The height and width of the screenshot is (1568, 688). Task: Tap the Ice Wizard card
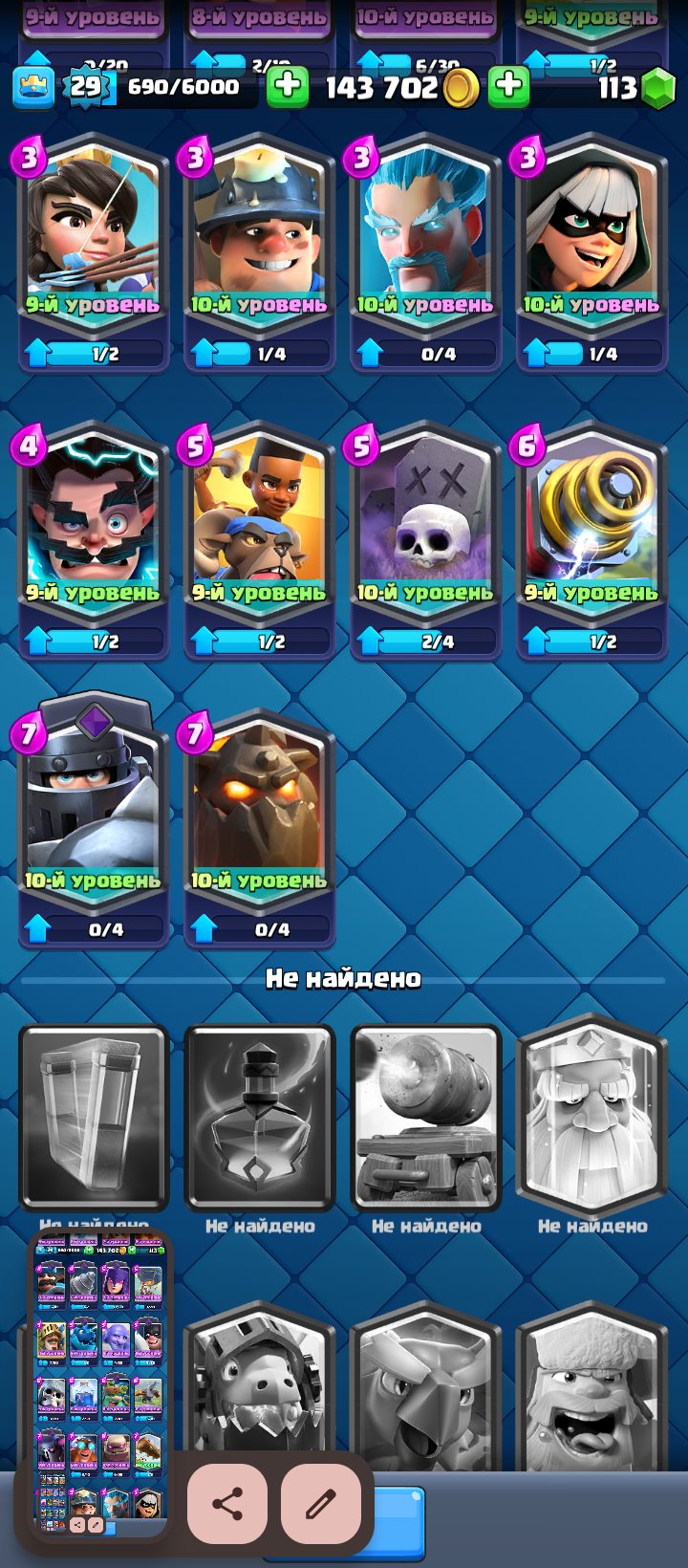[x=425, y=239]
